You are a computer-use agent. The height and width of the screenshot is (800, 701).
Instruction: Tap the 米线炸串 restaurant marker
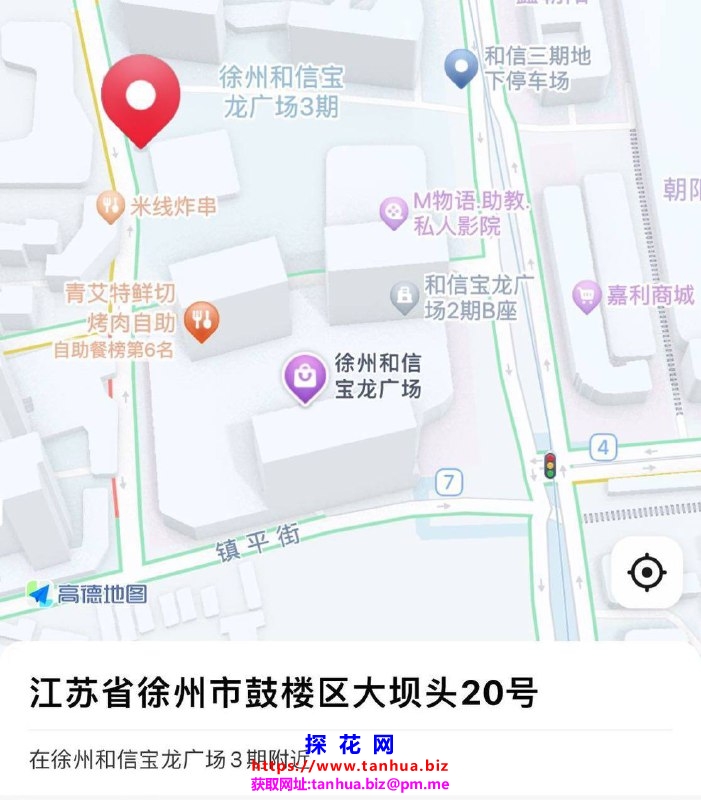pos(110,207)
